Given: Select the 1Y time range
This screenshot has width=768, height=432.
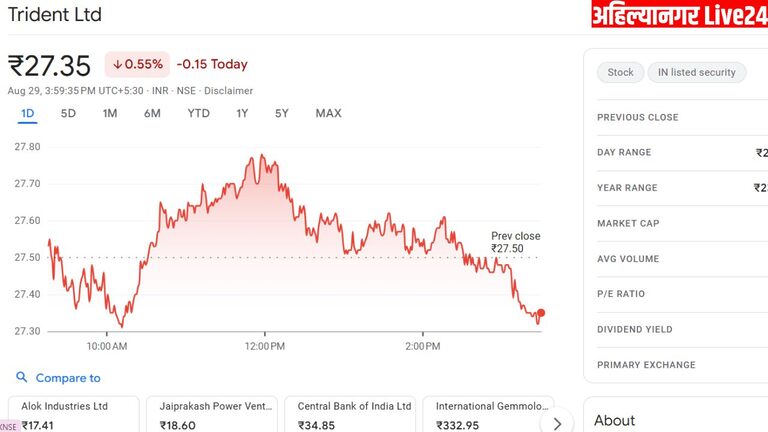Looking at the screenshot, I should click(x=242, y=113).
